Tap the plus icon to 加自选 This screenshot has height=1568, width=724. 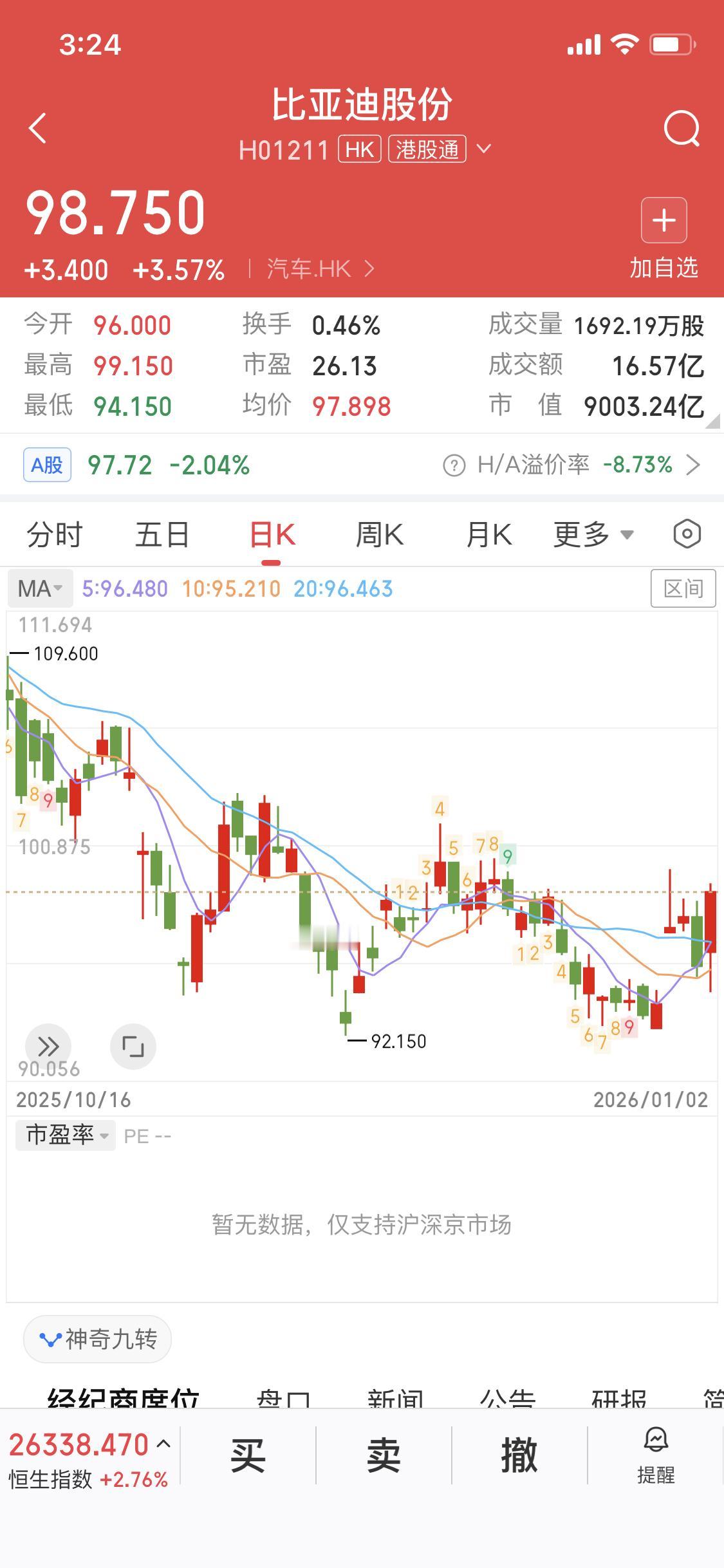pyautogui.click(x=664, y=221)
